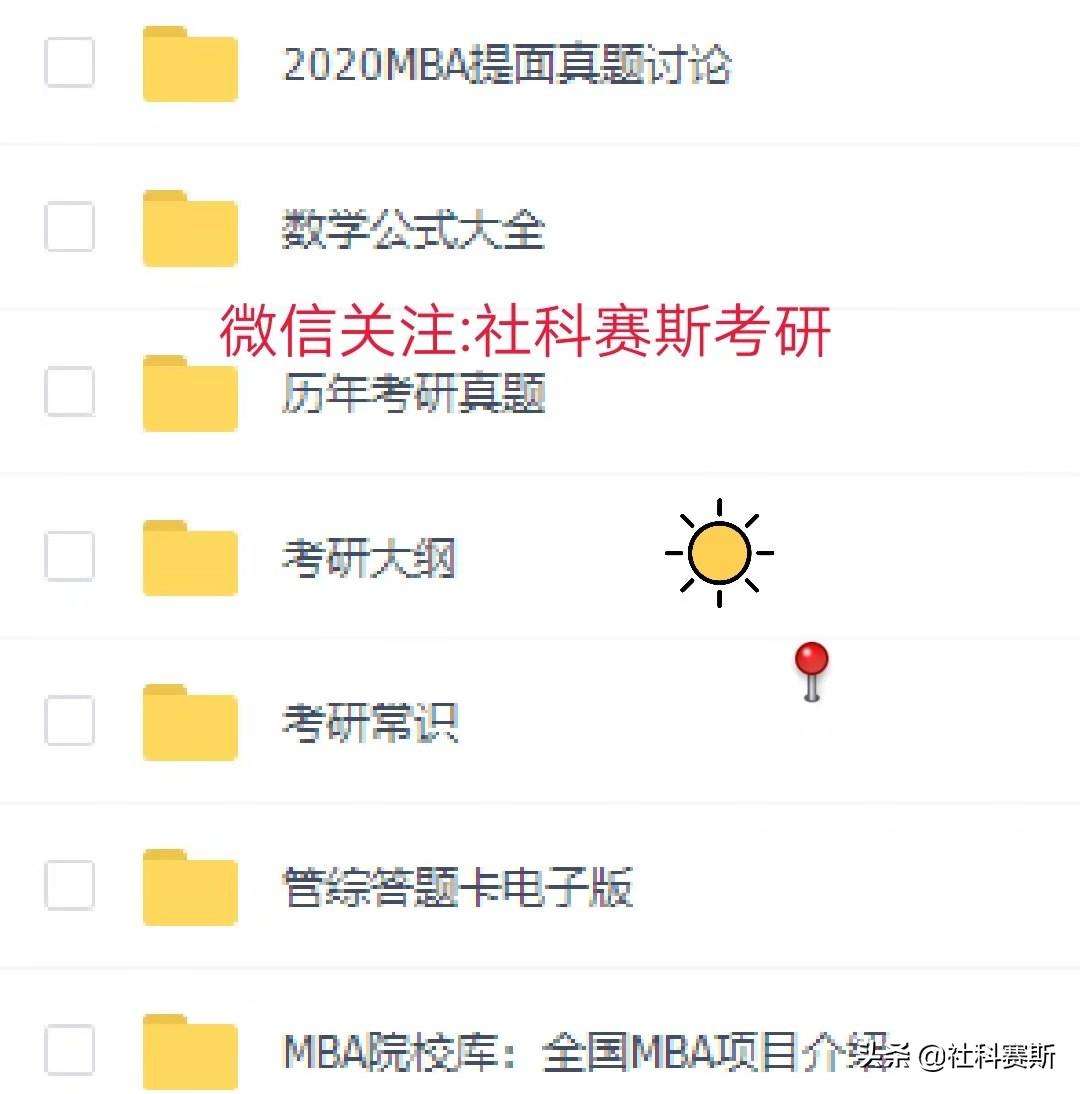The width and height of the screenshot is (1080, 1094).
Task: Click the sun emoji graphic
Action: point(718,552)
